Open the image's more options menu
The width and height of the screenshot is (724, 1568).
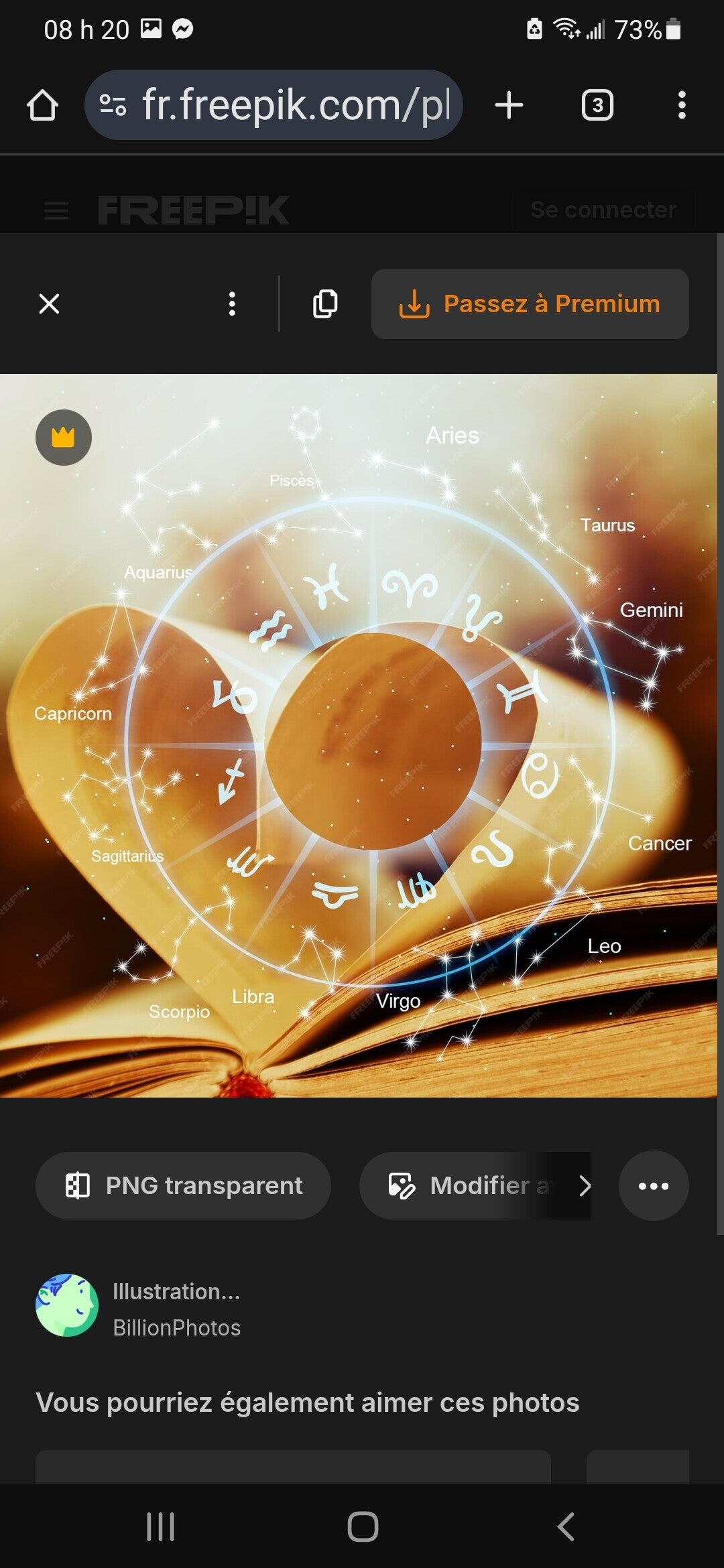(x=232, y=304)
